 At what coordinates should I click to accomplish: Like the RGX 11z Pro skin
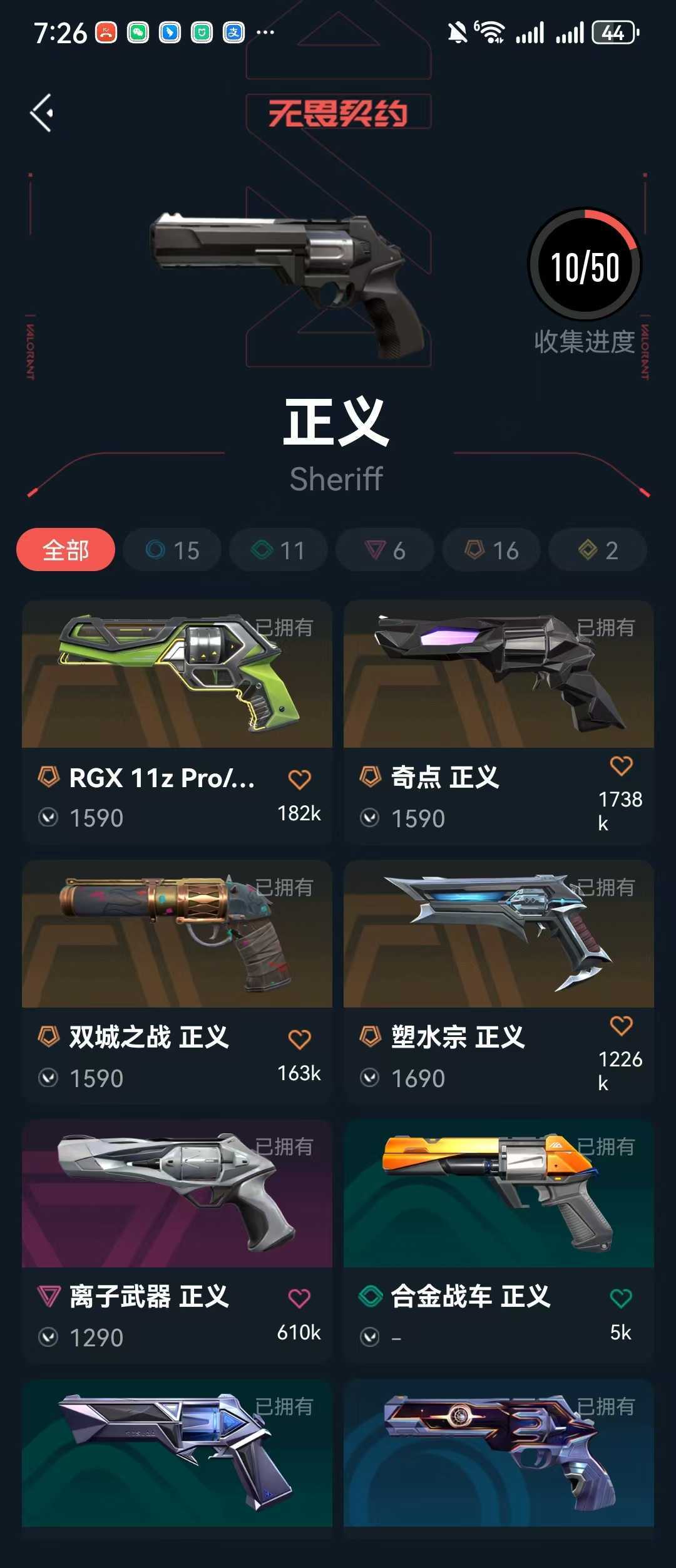click(x=299, y=780)
